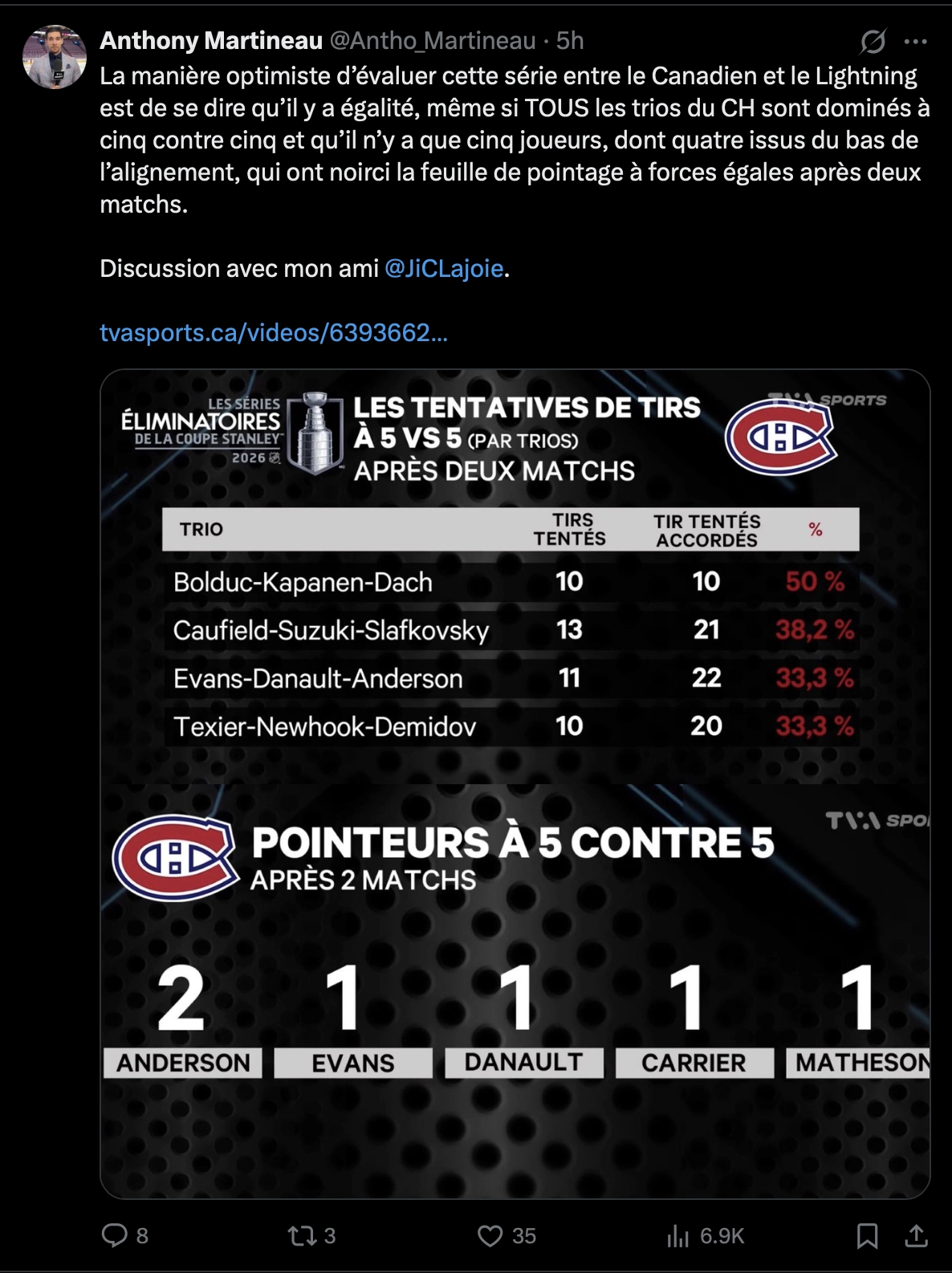
Task: Bookmark this post
Action: [867, 1235]
